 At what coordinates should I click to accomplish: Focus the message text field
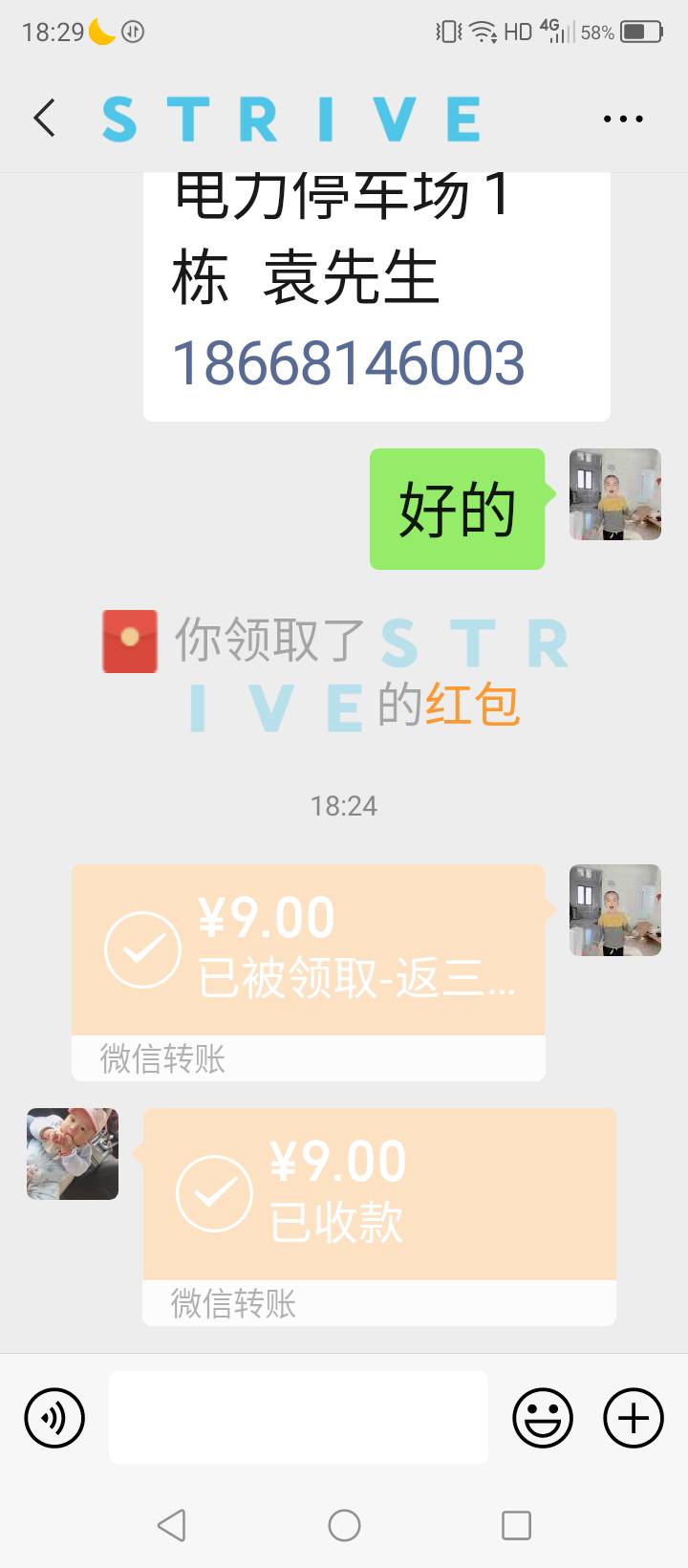click(x=298, y=1418)
